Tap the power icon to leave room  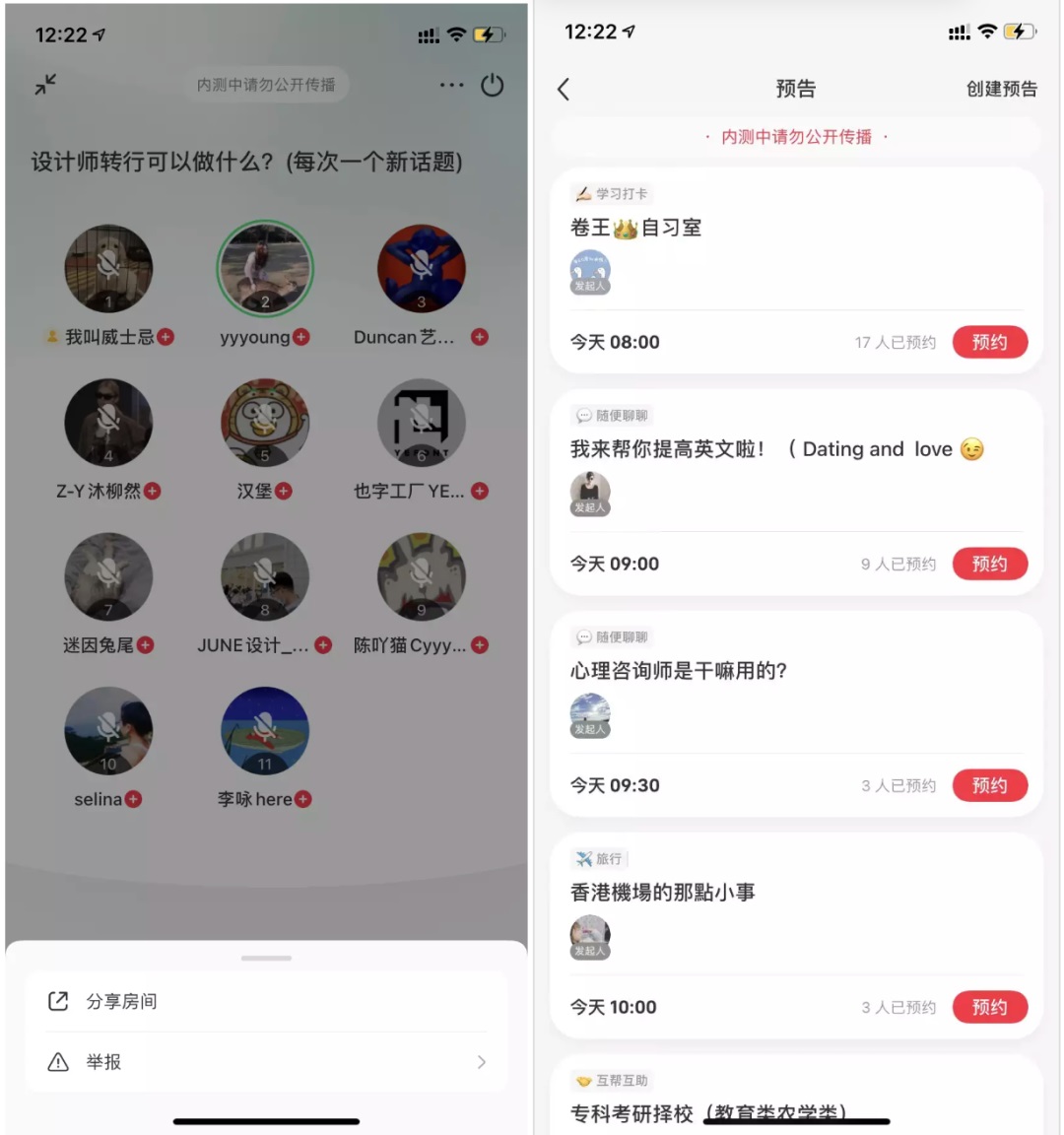click(x=493, y=86)
